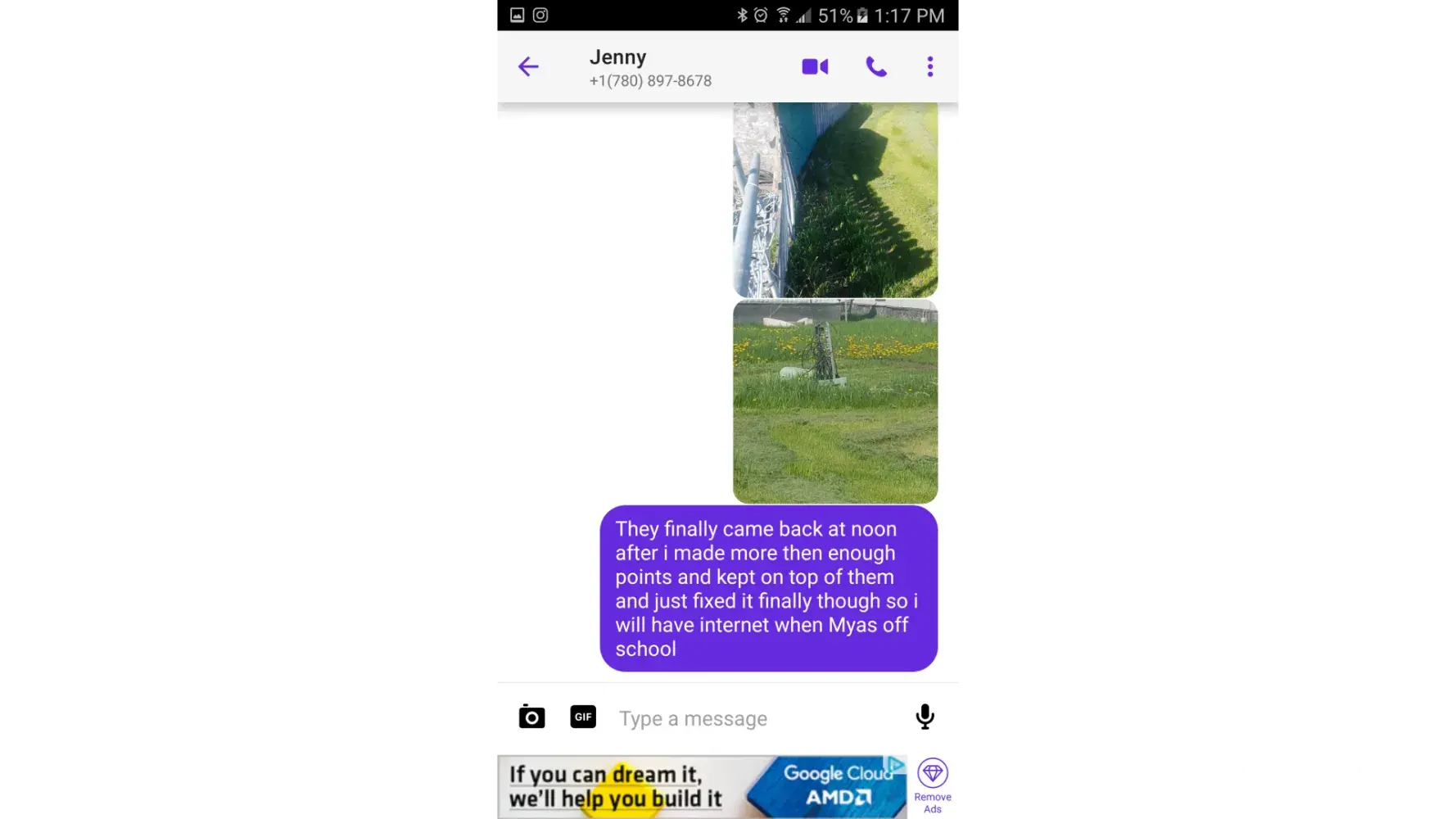Tap Remove Ads

point(933,786)
